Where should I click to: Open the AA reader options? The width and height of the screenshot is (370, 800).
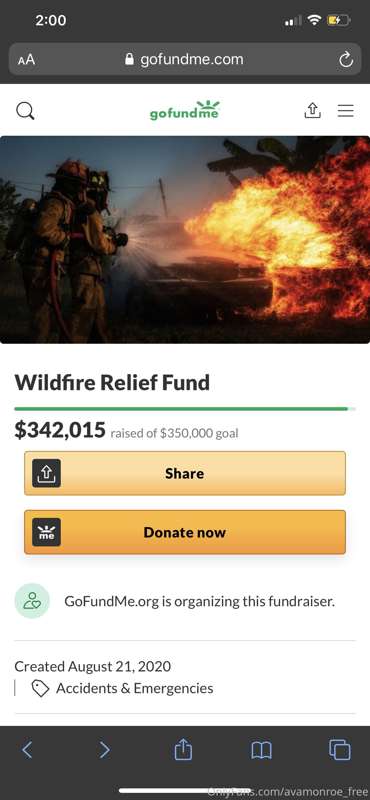click(27, 60)
